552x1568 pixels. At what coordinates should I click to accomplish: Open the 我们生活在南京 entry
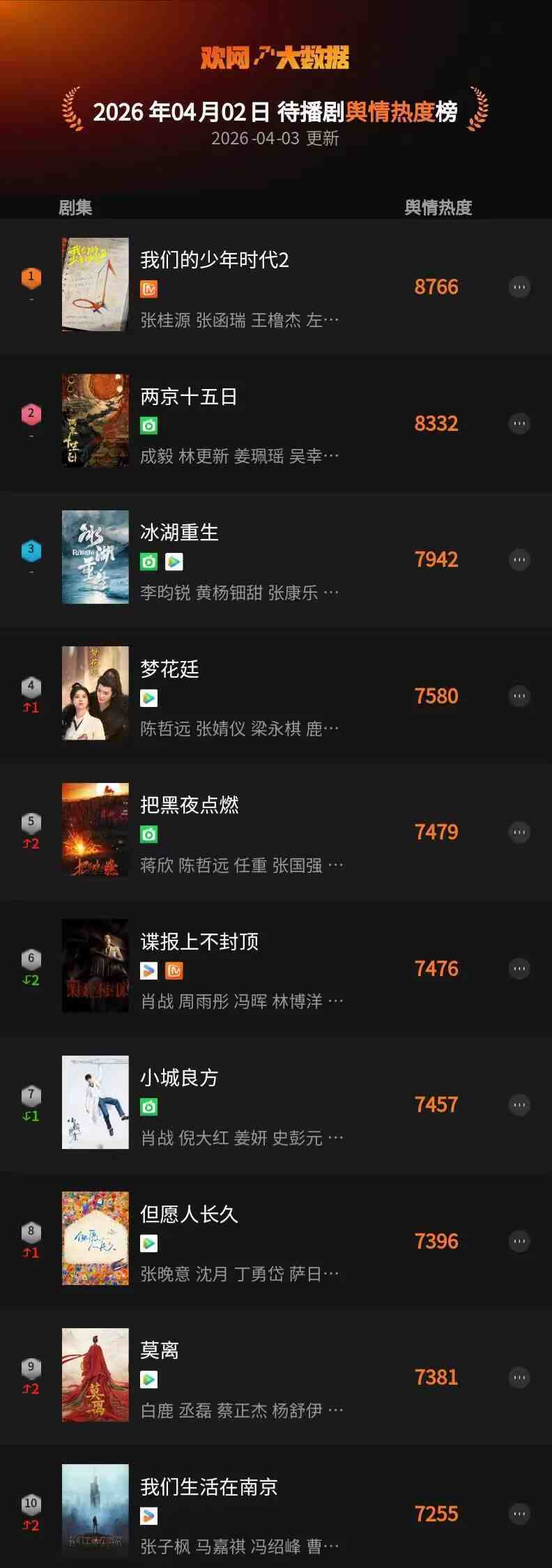pos(209,1487)
